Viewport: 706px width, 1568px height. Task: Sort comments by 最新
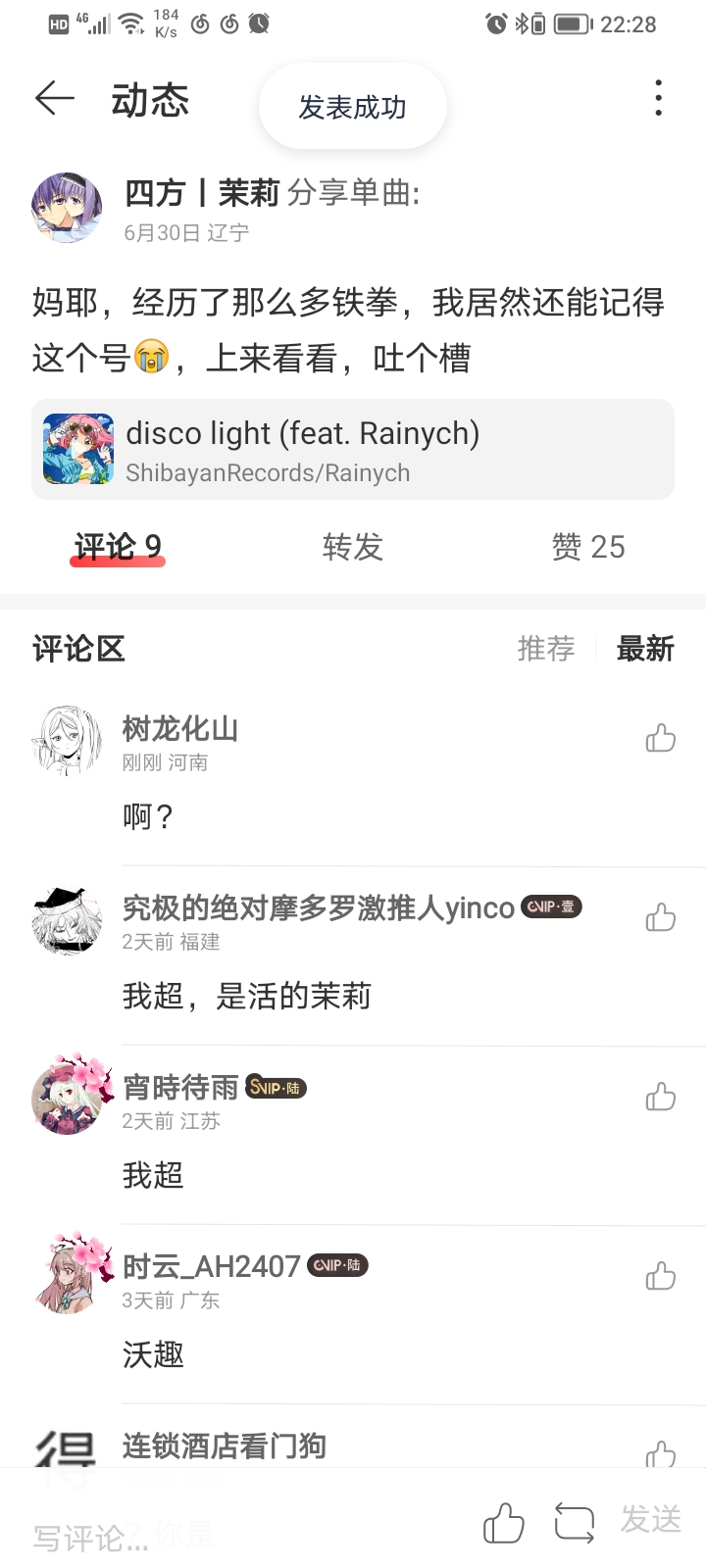[645, 649]
